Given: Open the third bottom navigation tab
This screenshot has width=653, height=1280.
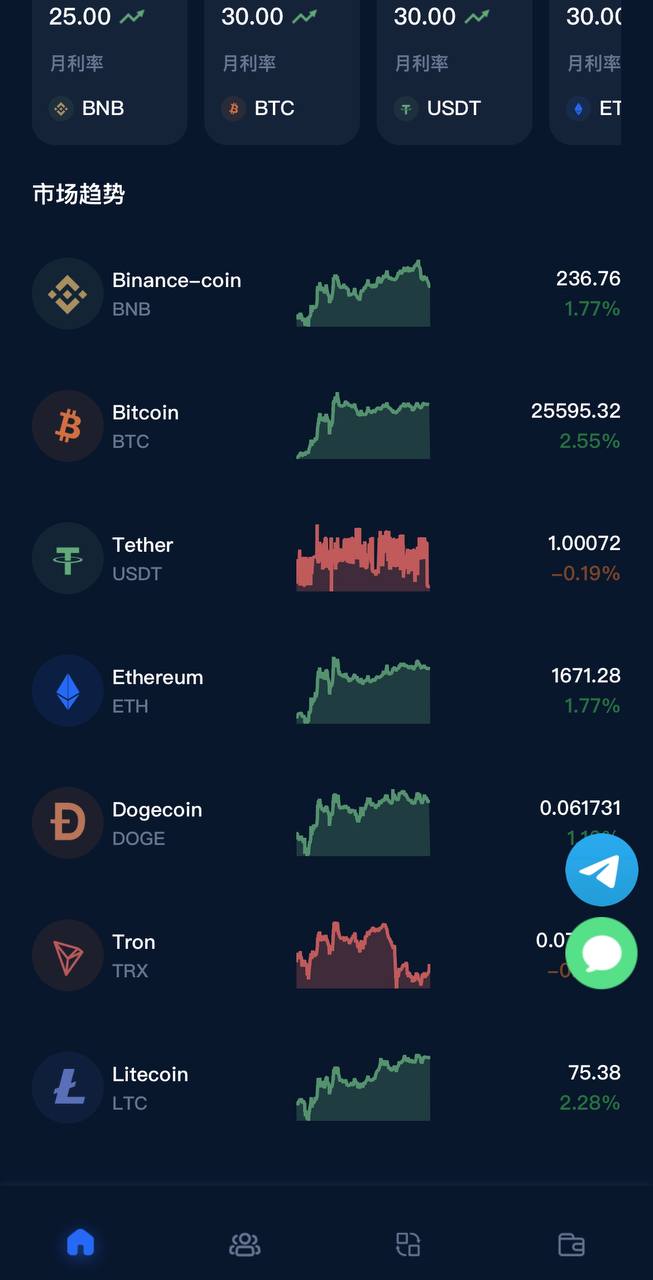Looking at the screenshot, I should point(408,1244).
